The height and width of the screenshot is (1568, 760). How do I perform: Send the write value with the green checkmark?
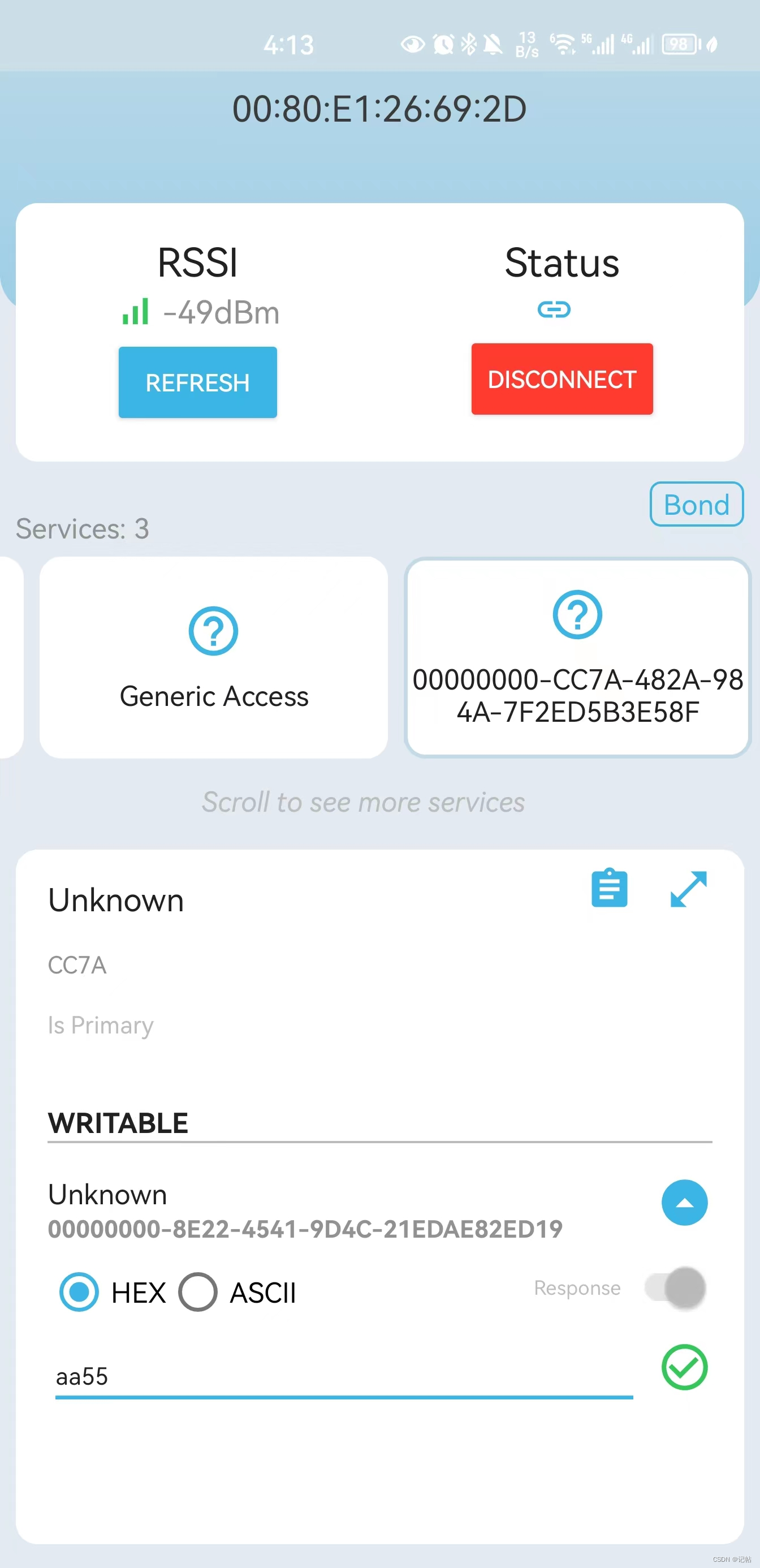pyautogui.click(x=684, y=1367)
